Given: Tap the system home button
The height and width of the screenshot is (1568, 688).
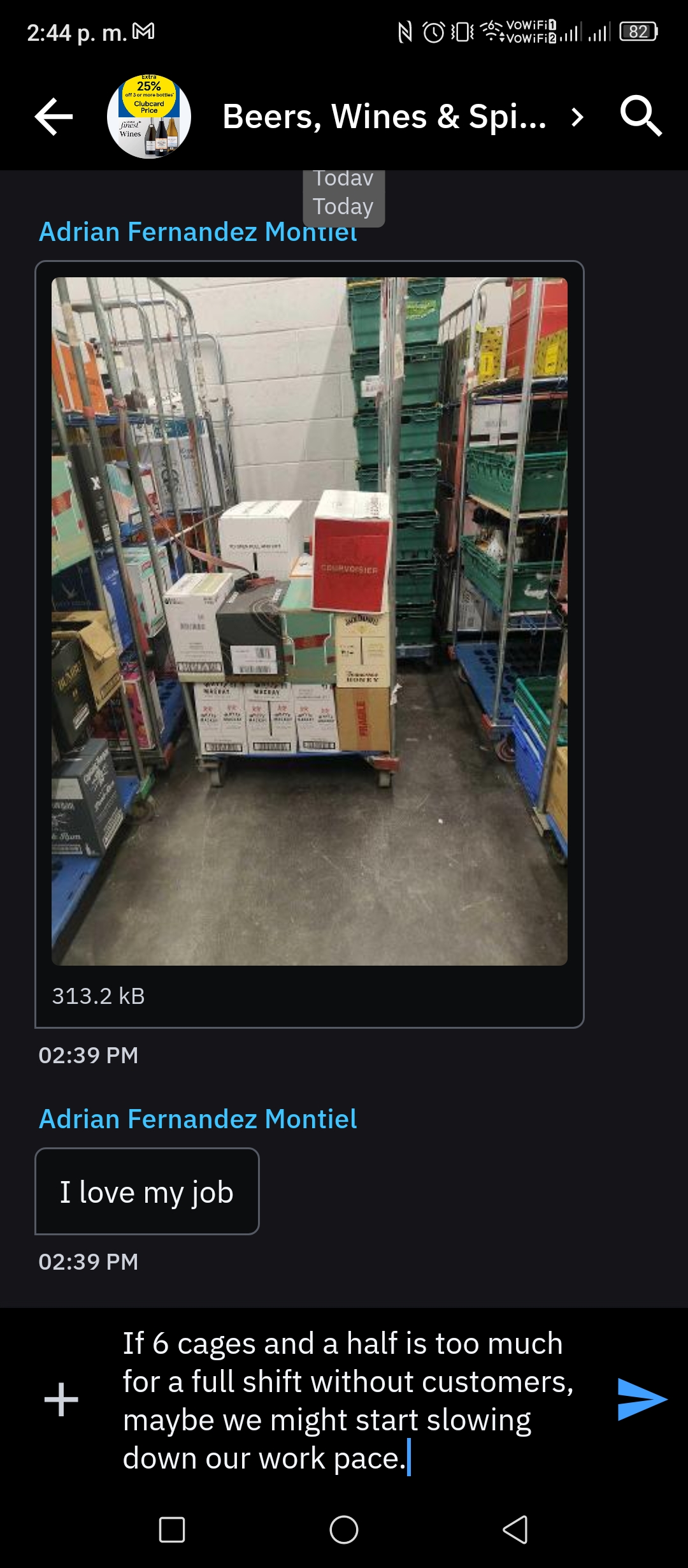Looking at the screenshot, I should click(x=344, y=1529).
